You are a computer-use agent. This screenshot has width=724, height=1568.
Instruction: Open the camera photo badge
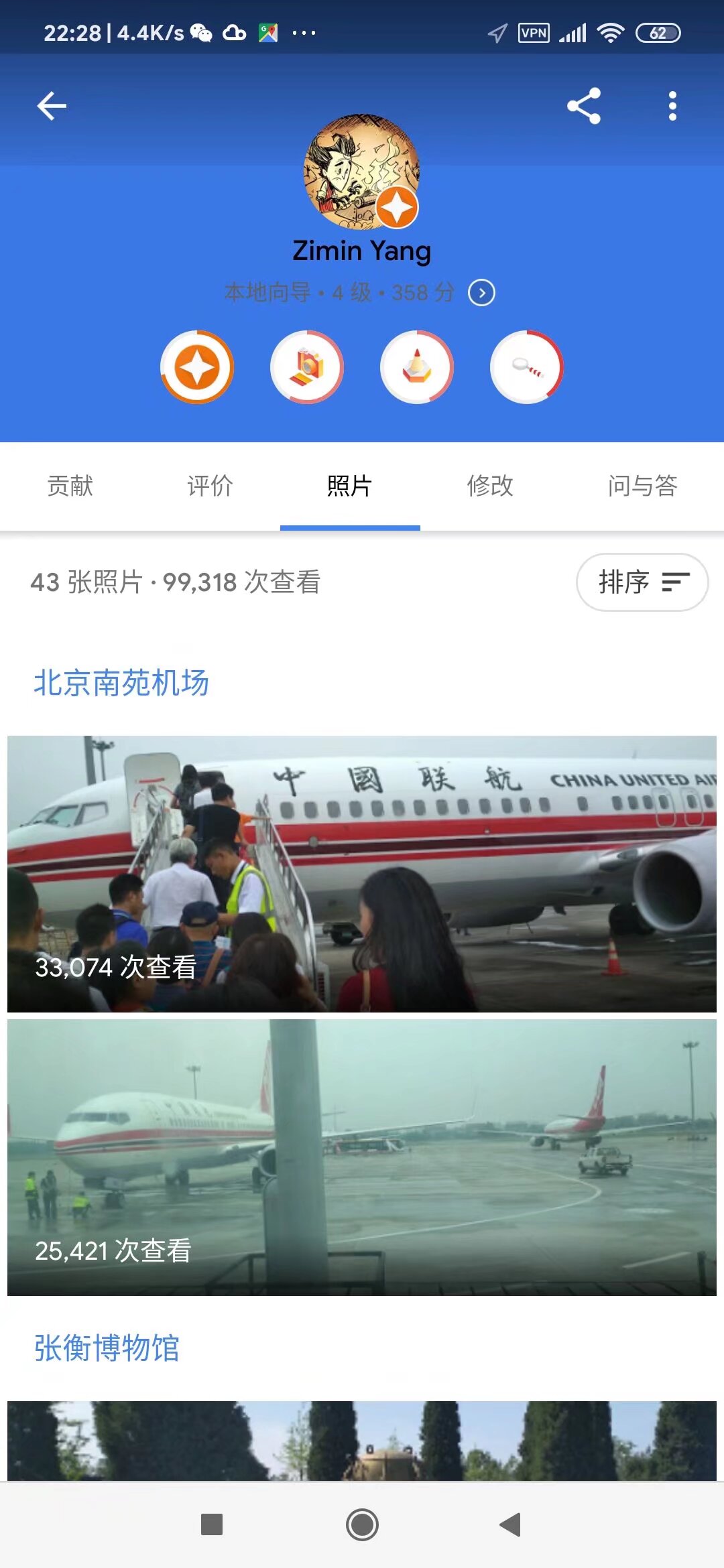pyautogui.click(x=307, y=367)
